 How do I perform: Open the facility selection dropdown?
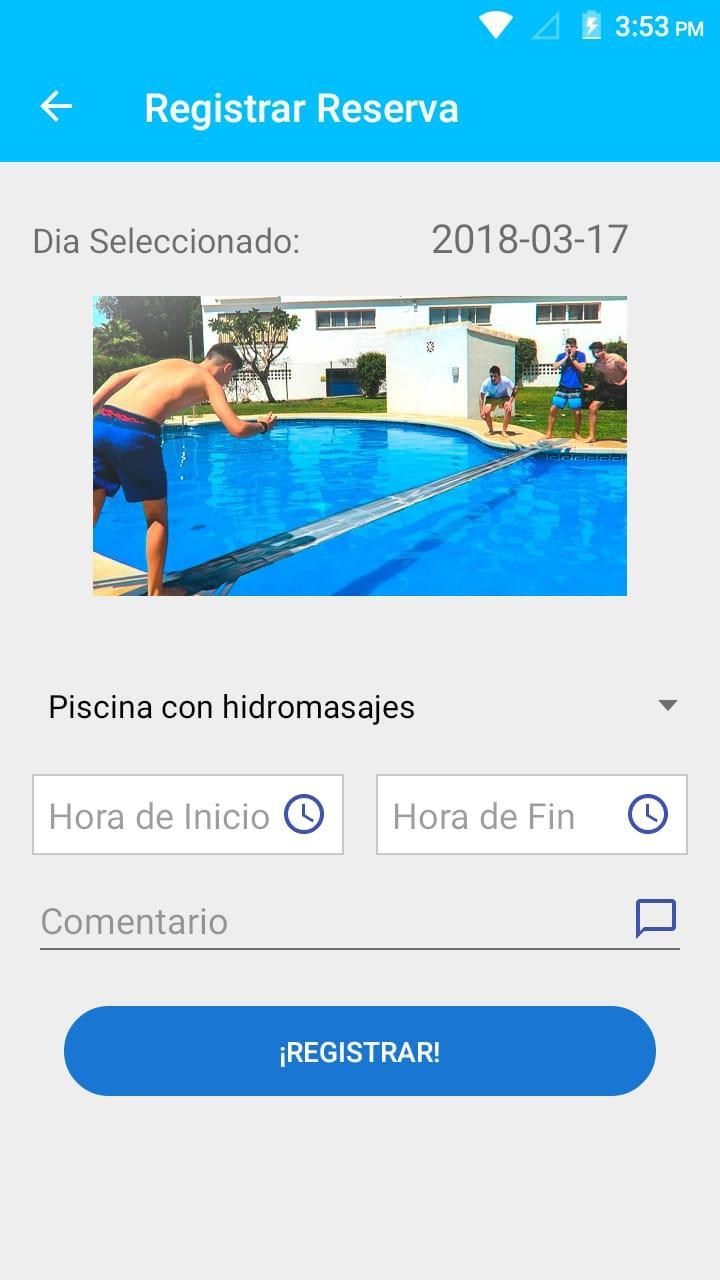[360, 706]
